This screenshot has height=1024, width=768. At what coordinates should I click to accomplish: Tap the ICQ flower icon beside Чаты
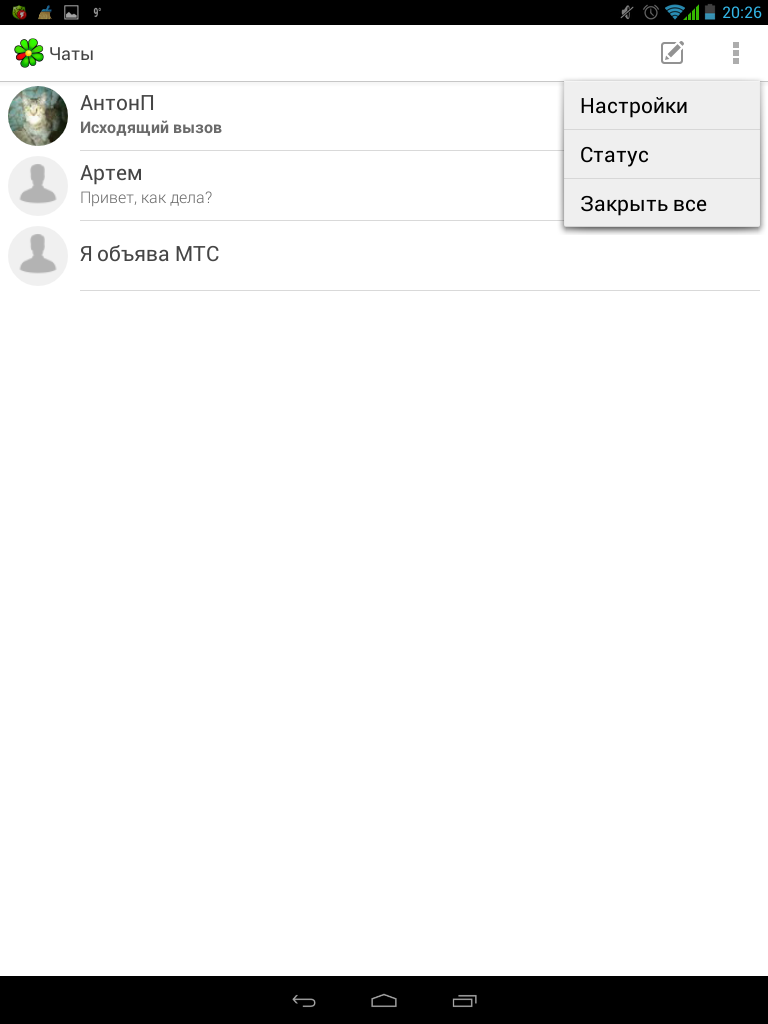[29, 53]
